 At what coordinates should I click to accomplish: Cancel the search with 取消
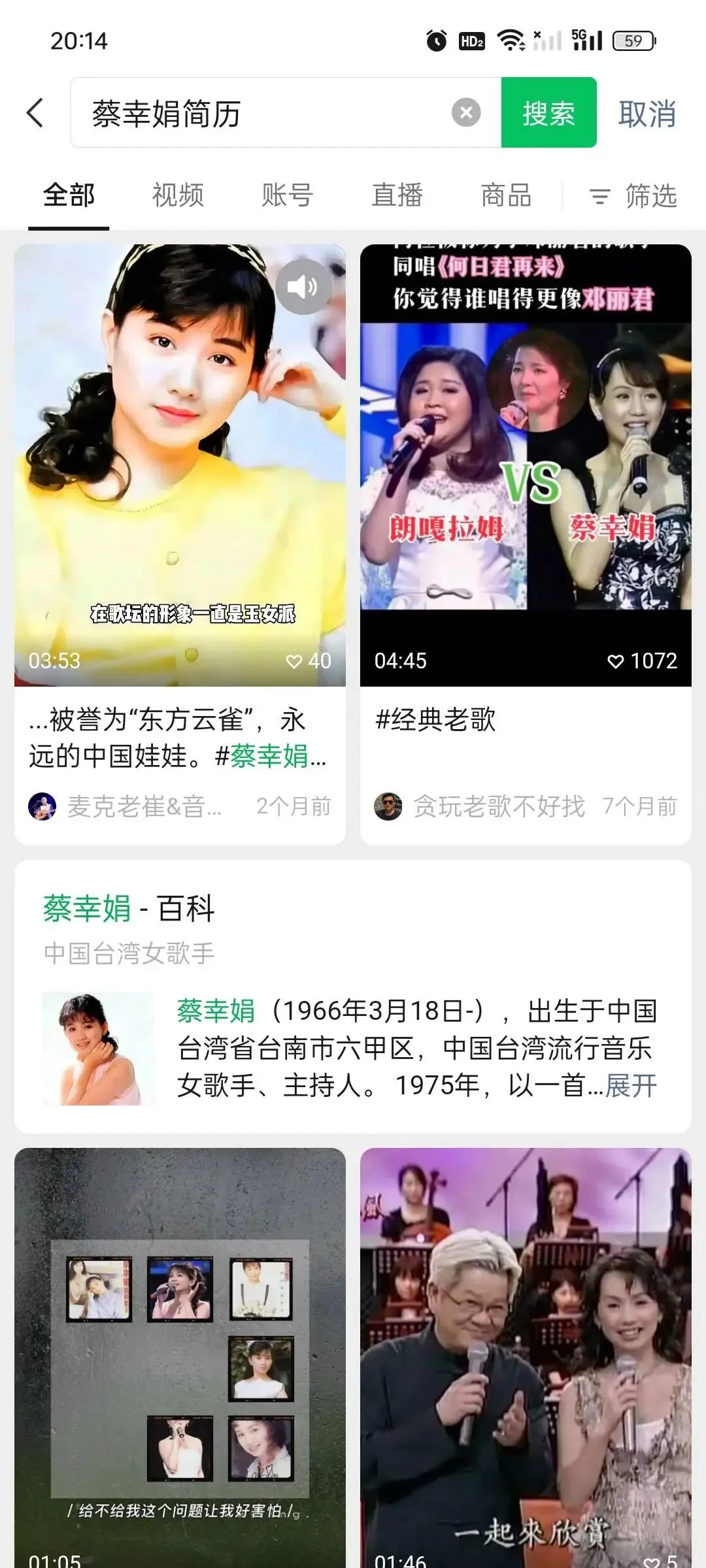coord(647,114)
